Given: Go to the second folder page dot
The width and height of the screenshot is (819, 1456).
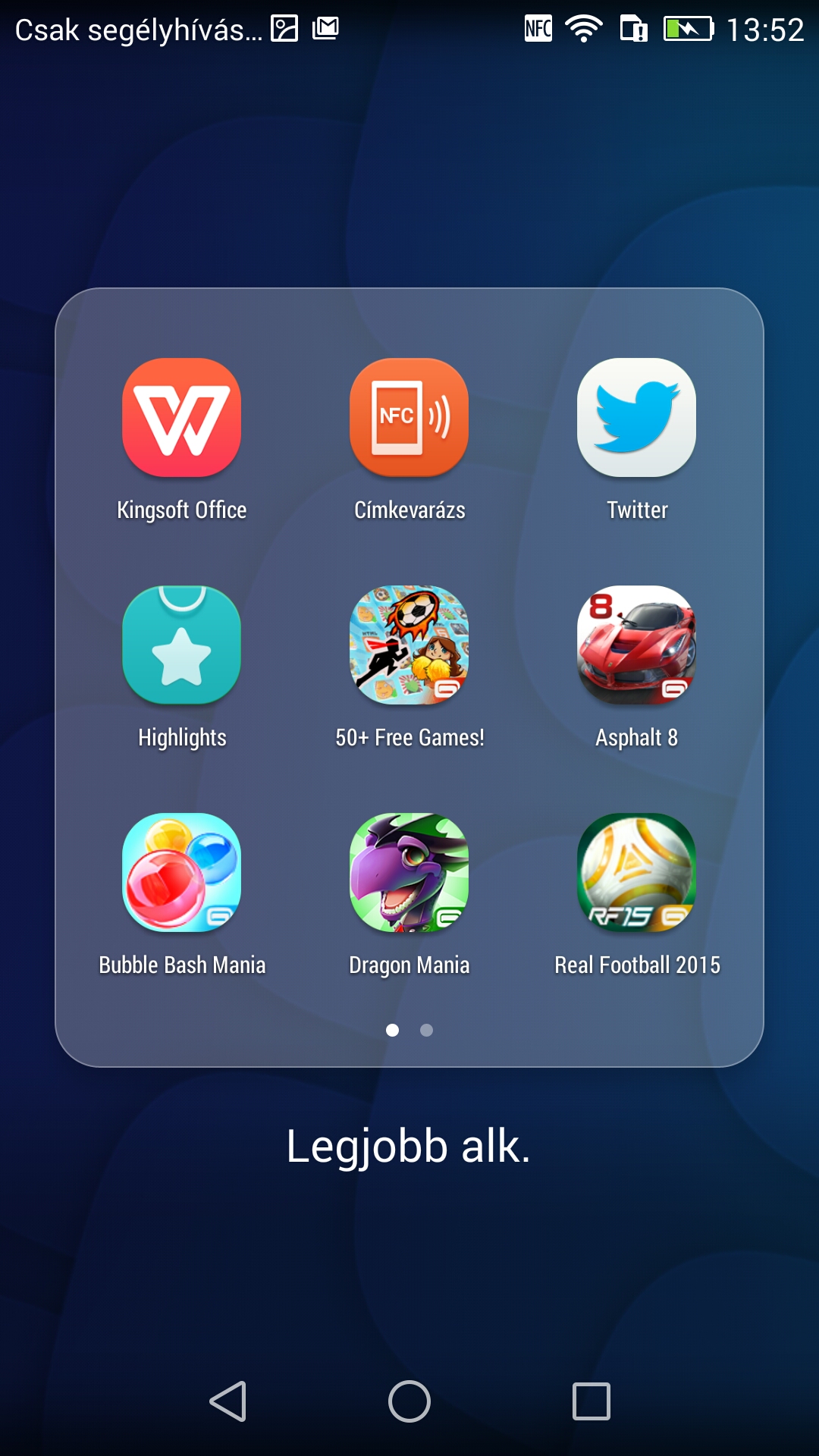Looking at the screenshot, I should [x=426, y=1030].
